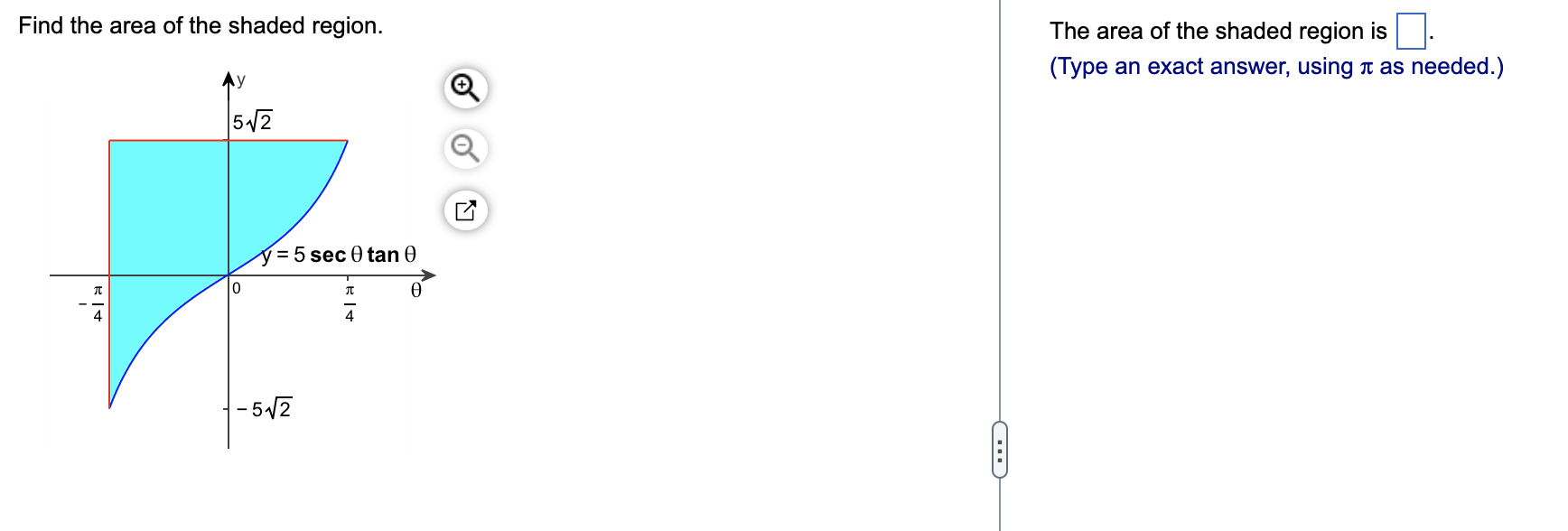Tap the pane divider resize handle
The image size is (1568, 531).
(x=1000, y=449)
